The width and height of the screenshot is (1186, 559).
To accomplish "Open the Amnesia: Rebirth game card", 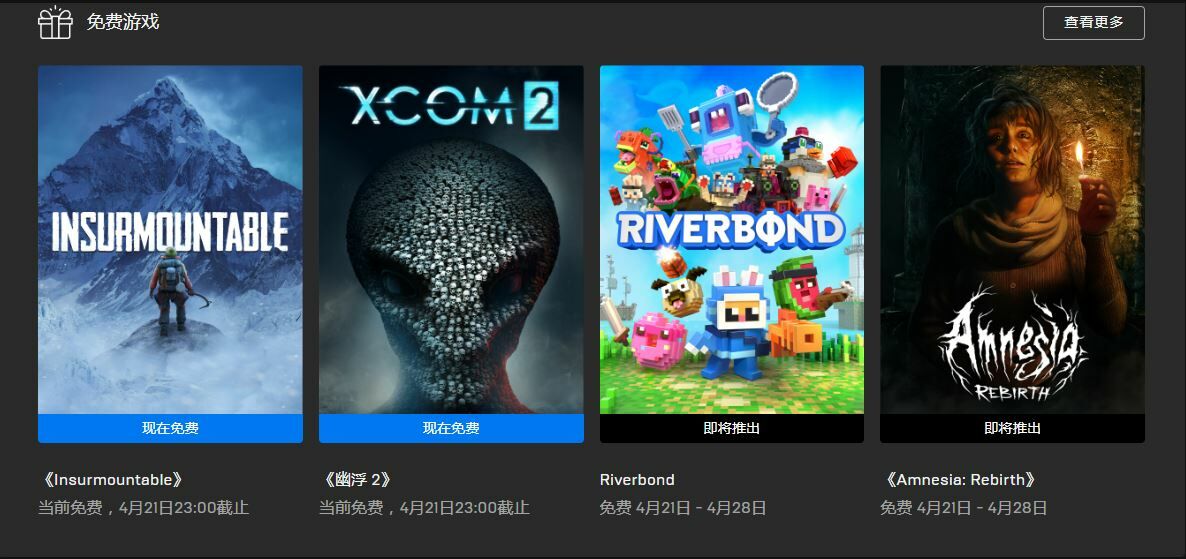I will (1012, 240).
